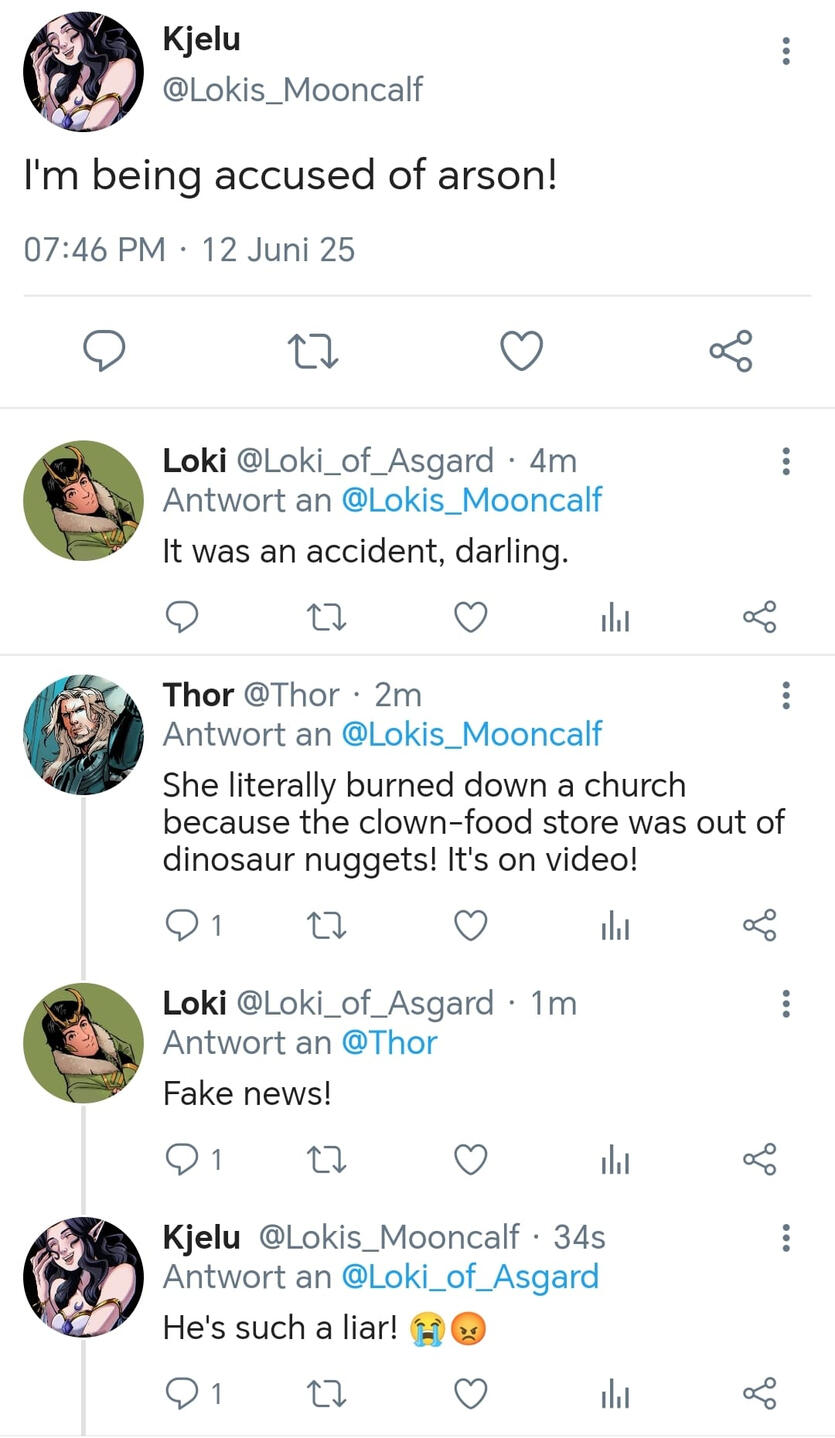Reply to Kjelu's arson tweet
This screenshot has width=835, height=1438.
point(104,351)
